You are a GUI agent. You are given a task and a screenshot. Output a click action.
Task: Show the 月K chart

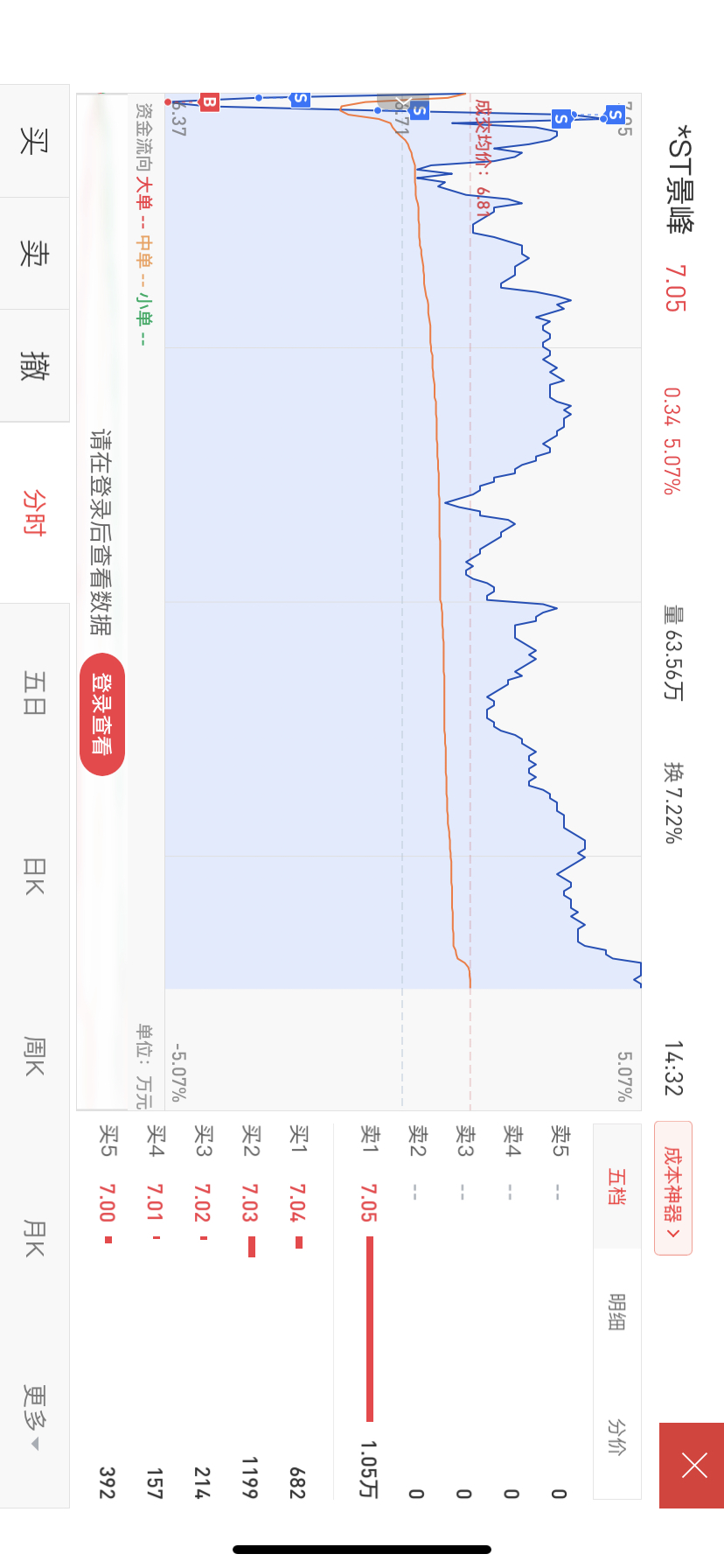(x=33, y=1237)
